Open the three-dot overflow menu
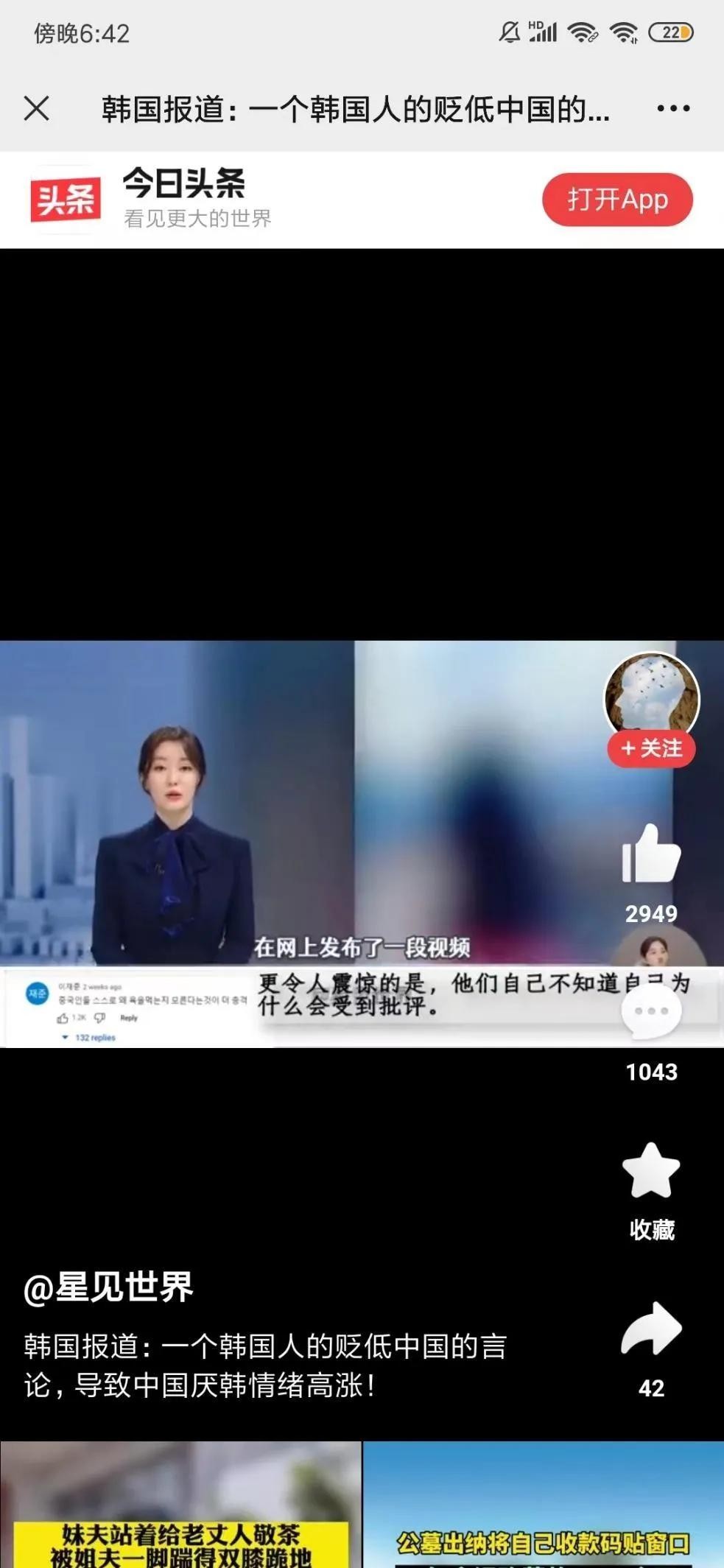 (x=673, y=108)
